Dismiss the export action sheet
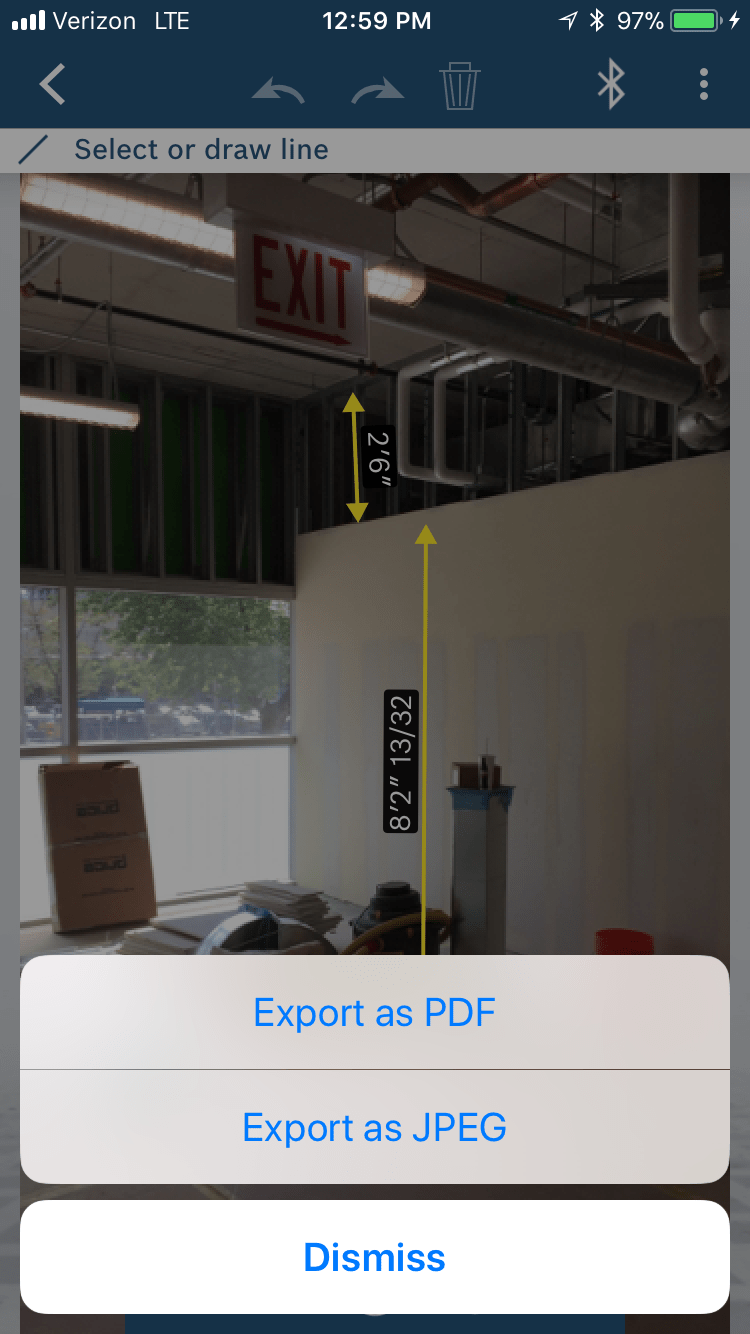 375,1257
